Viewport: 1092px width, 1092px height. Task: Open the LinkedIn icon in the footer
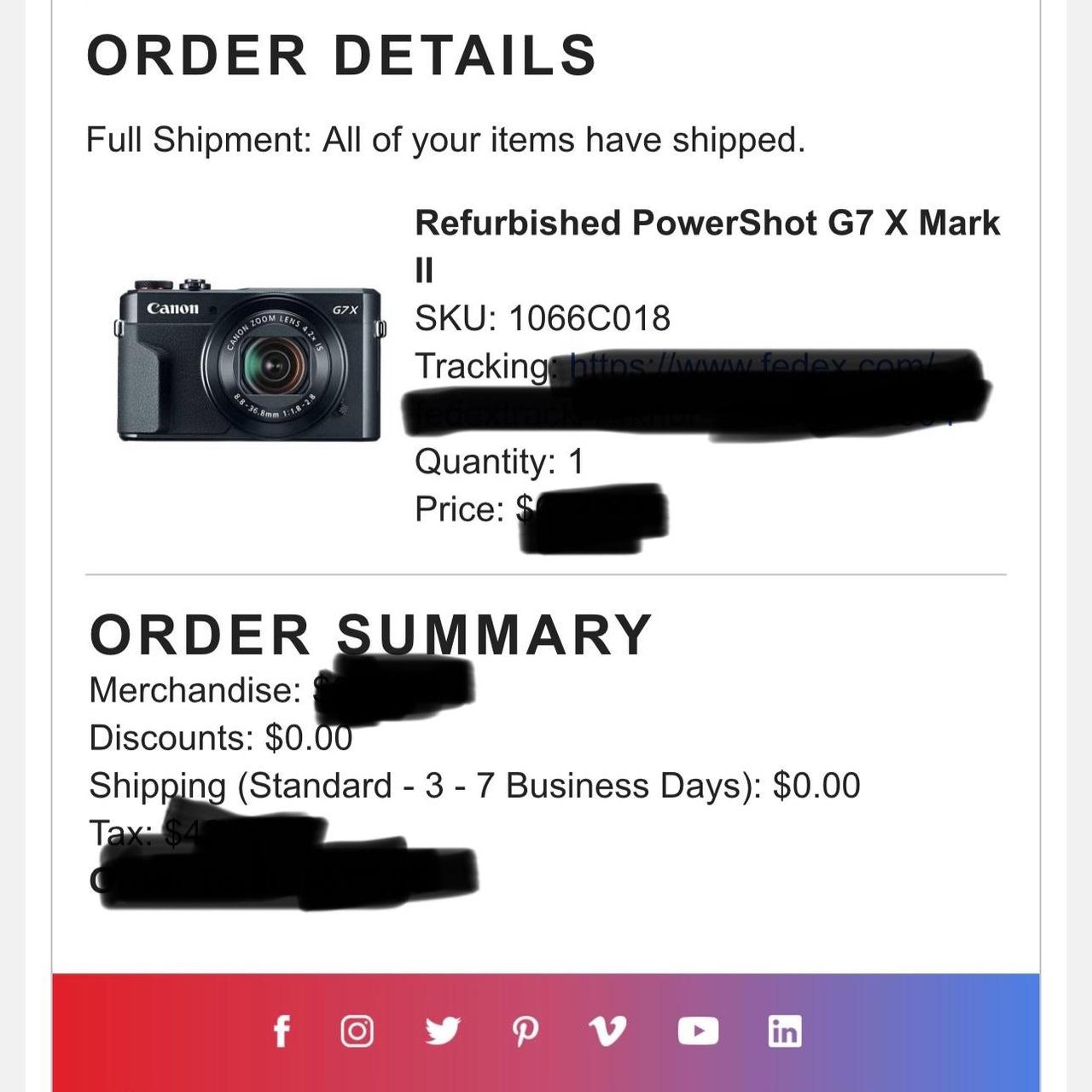(784, 1031)
